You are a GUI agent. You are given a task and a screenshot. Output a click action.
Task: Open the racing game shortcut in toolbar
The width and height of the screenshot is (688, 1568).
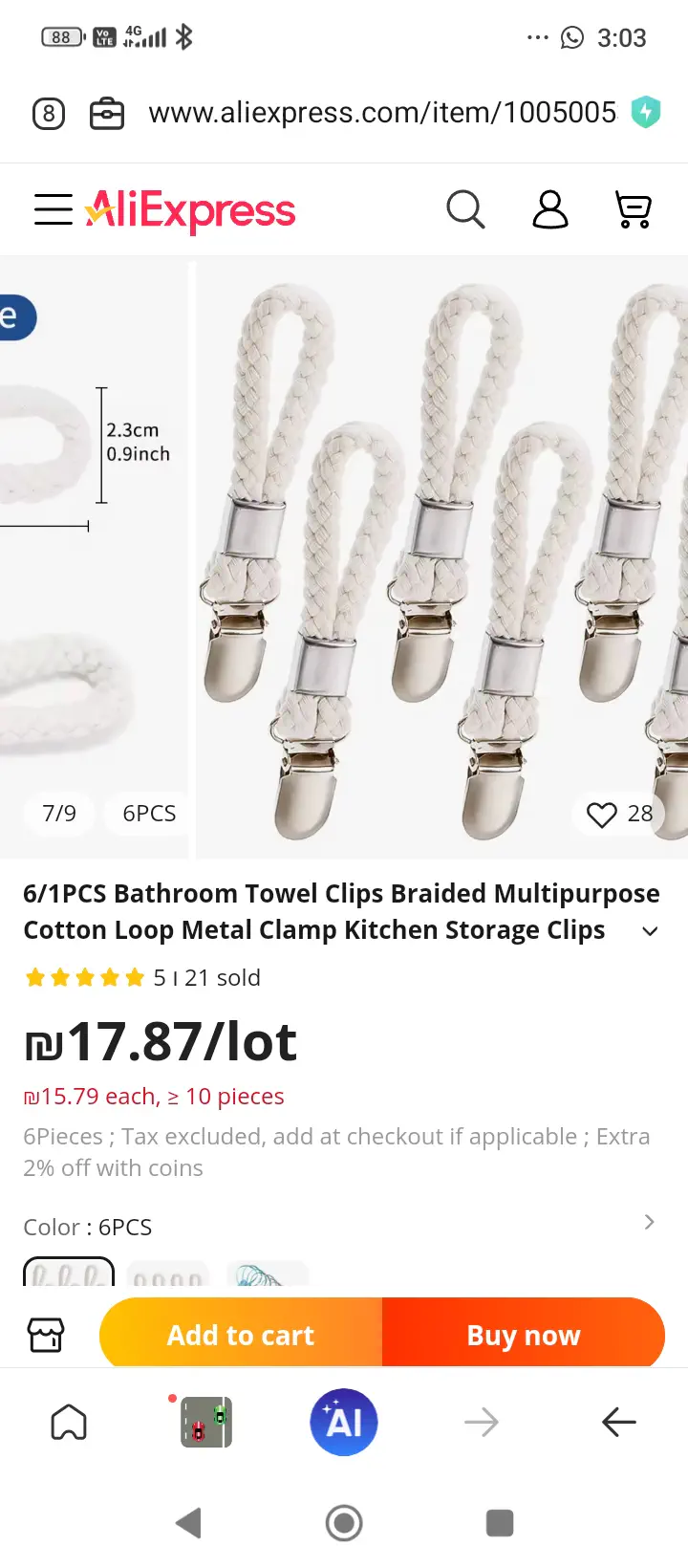point(206,1423)
